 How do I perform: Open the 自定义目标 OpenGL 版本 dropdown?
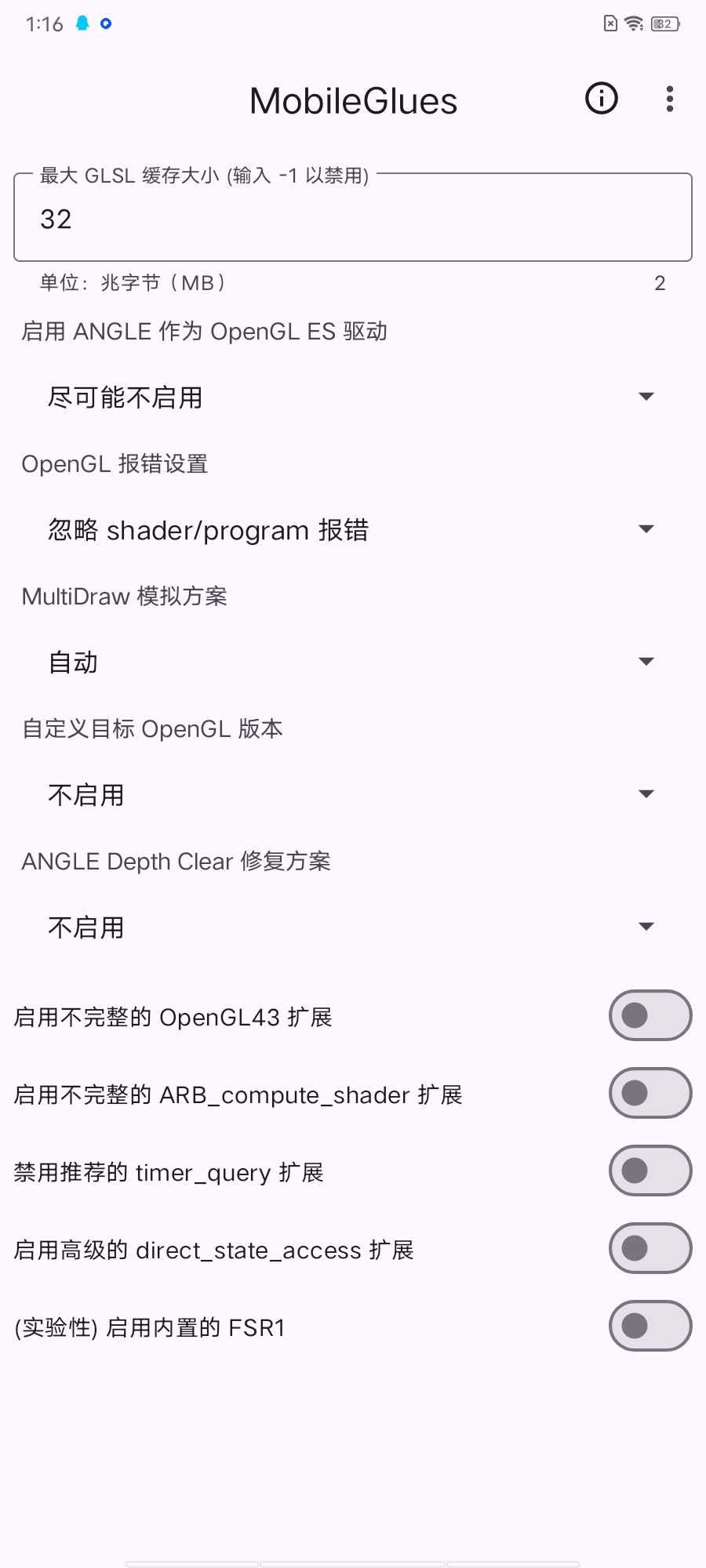pyautogui.click(x=353, y=794)
